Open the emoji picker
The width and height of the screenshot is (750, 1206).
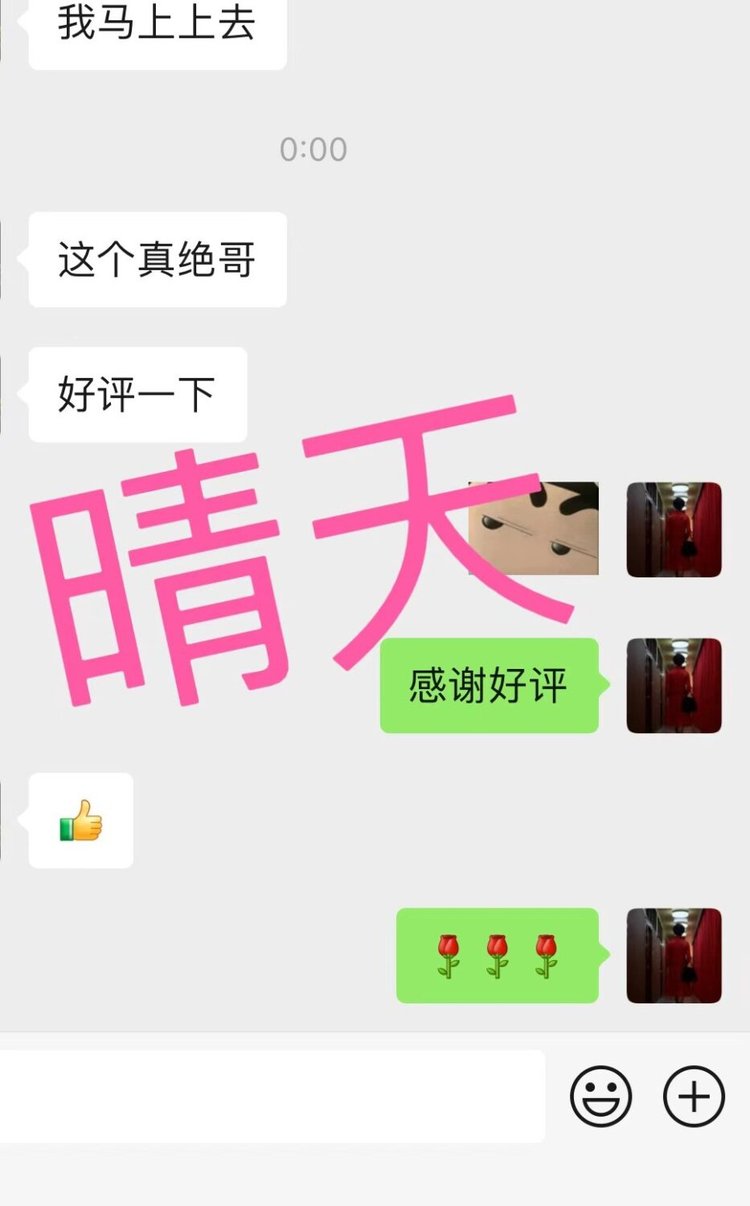(x=601, y=1096)
